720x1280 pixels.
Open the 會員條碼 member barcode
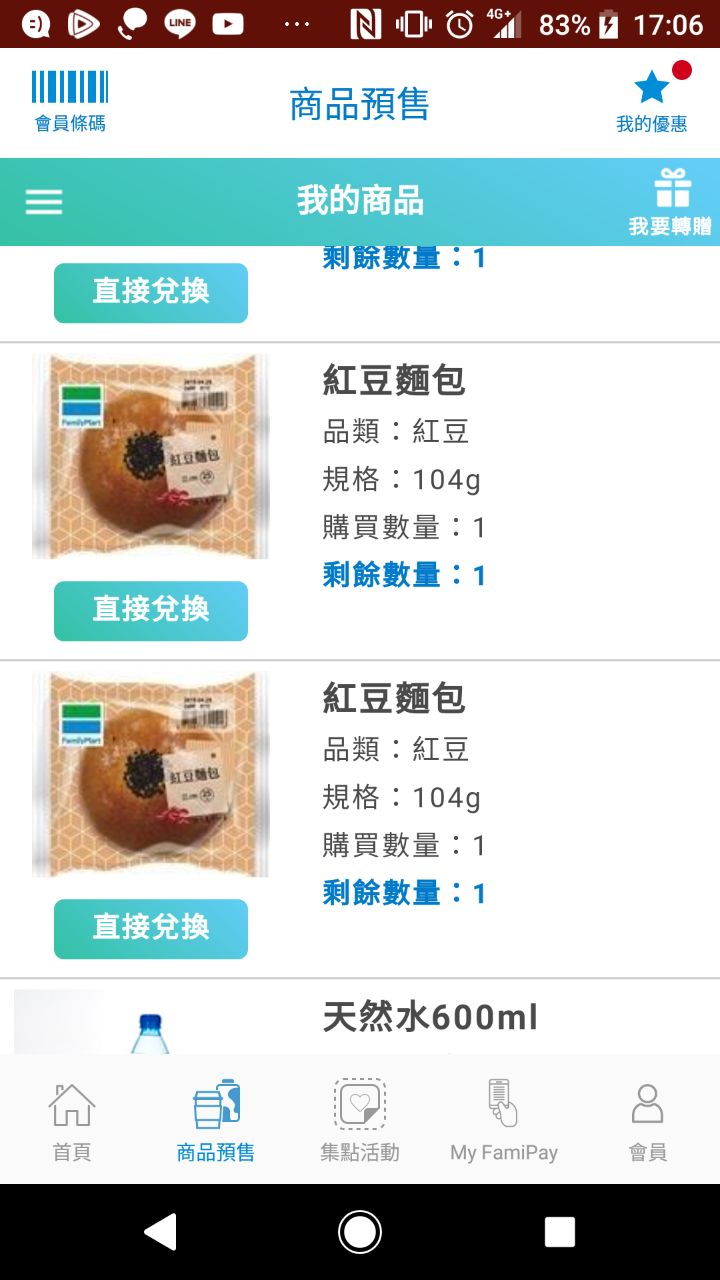point(70,101)
